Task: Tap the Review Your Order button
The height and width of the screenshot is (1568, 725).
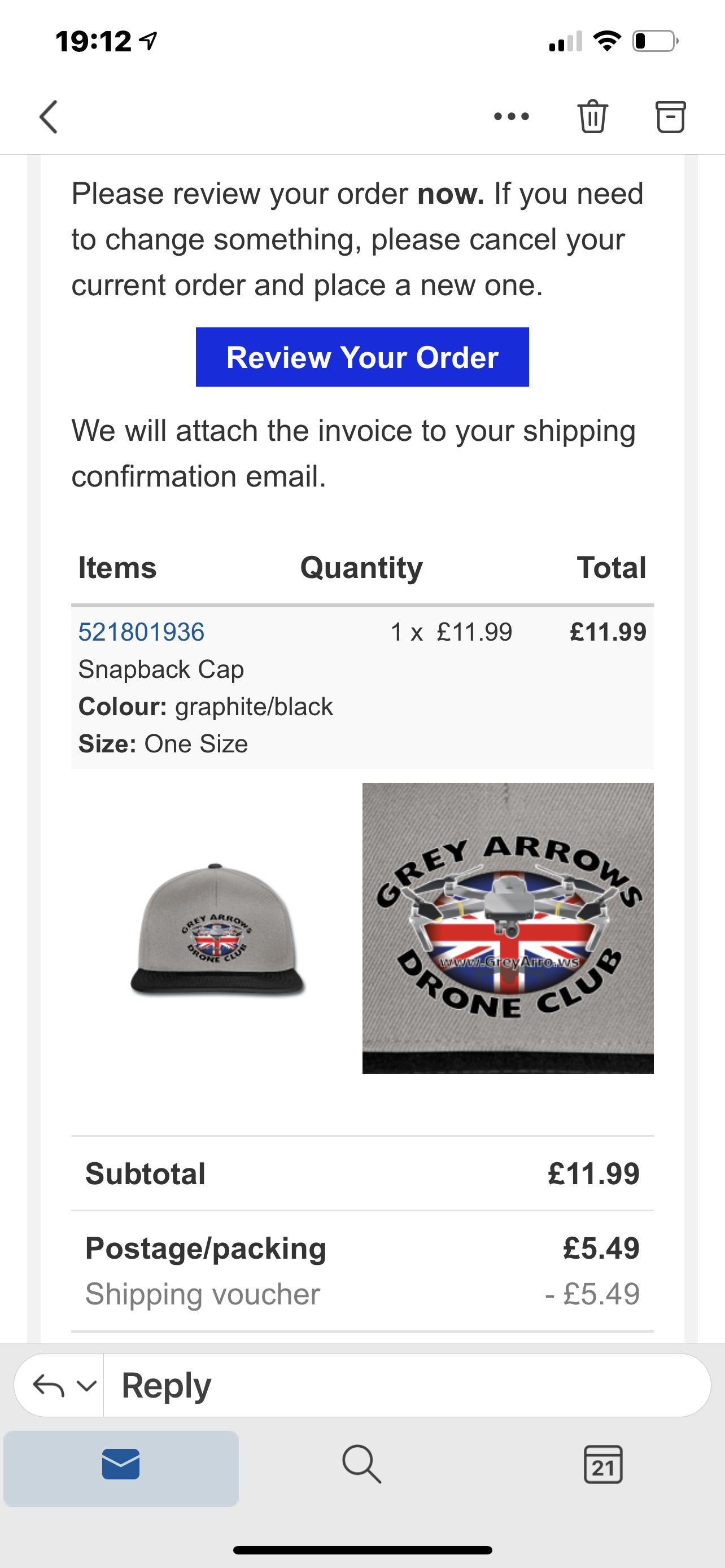Action: 362,357
